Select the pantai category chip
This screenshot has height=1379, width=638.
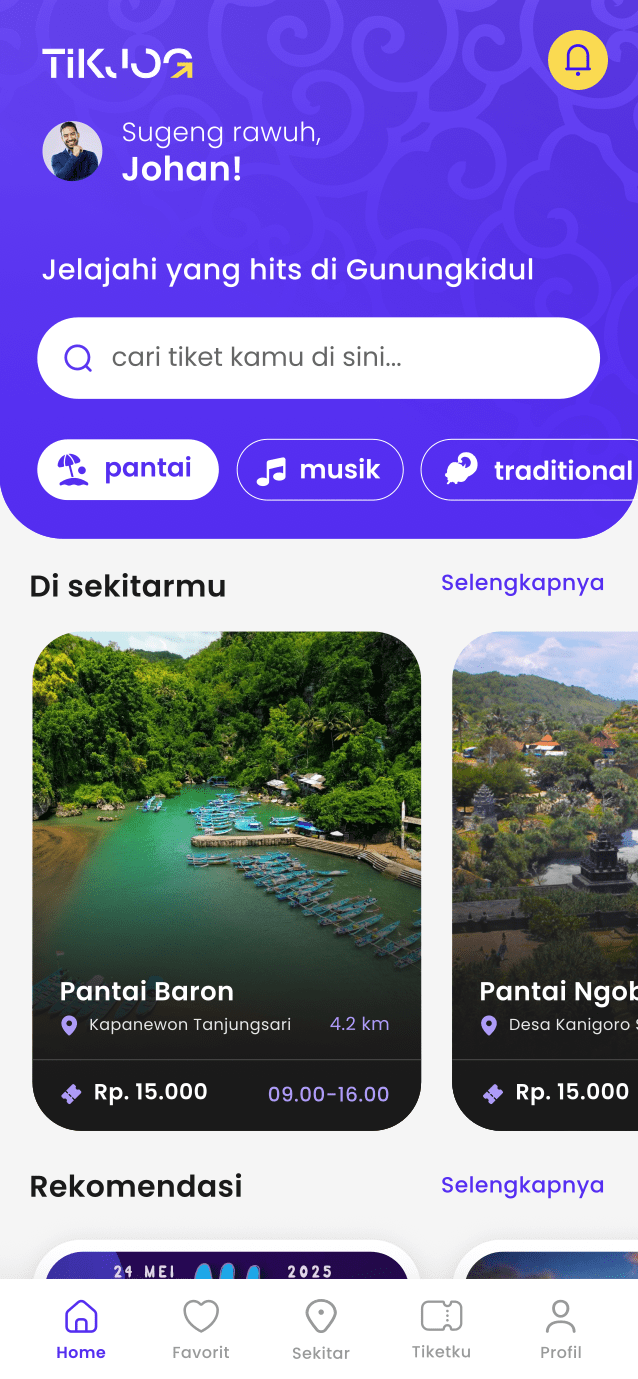click(128, 469)
